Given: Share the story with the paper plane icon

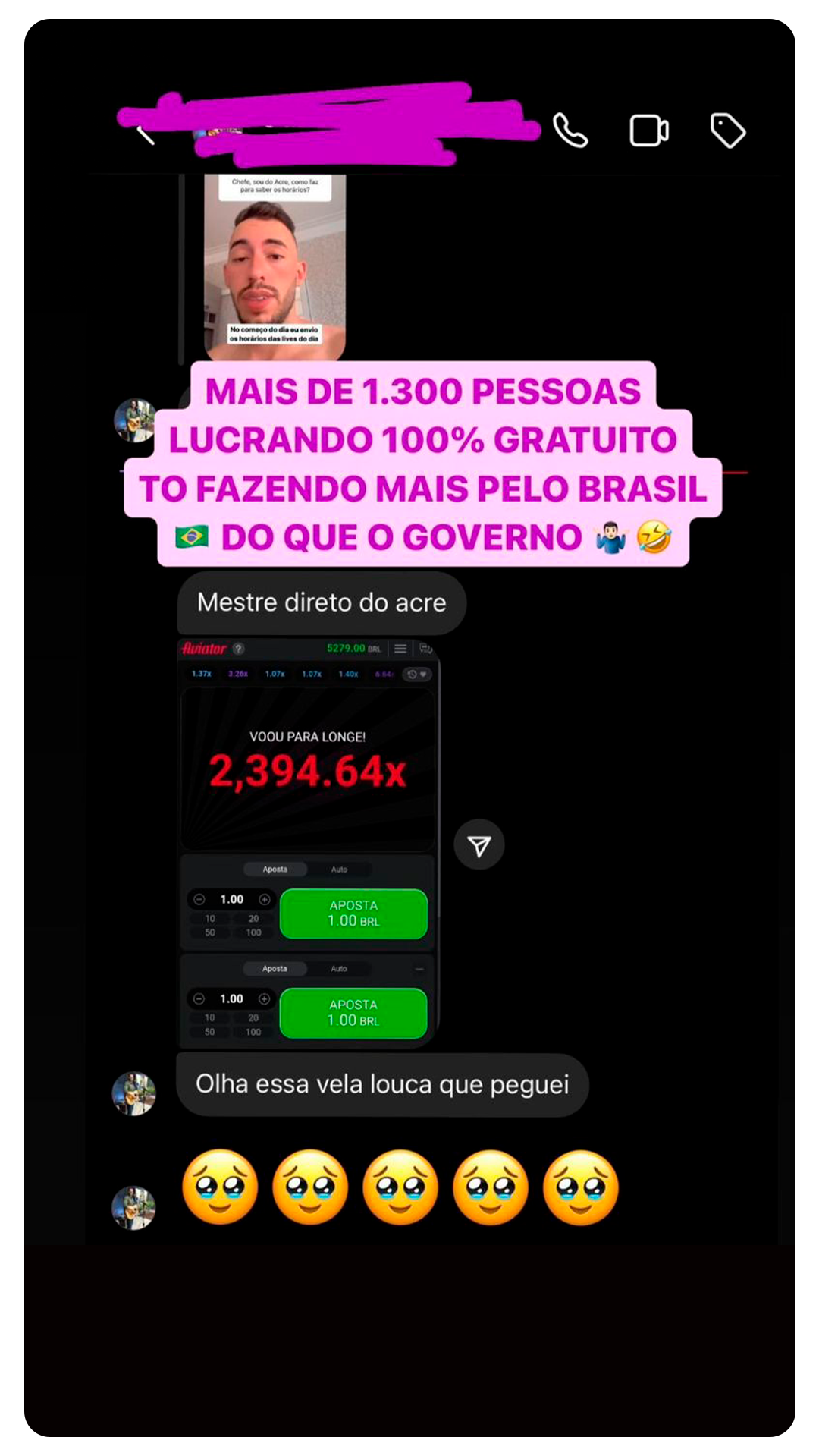Looking at the screenshot, I should click(x=479, y=844).
